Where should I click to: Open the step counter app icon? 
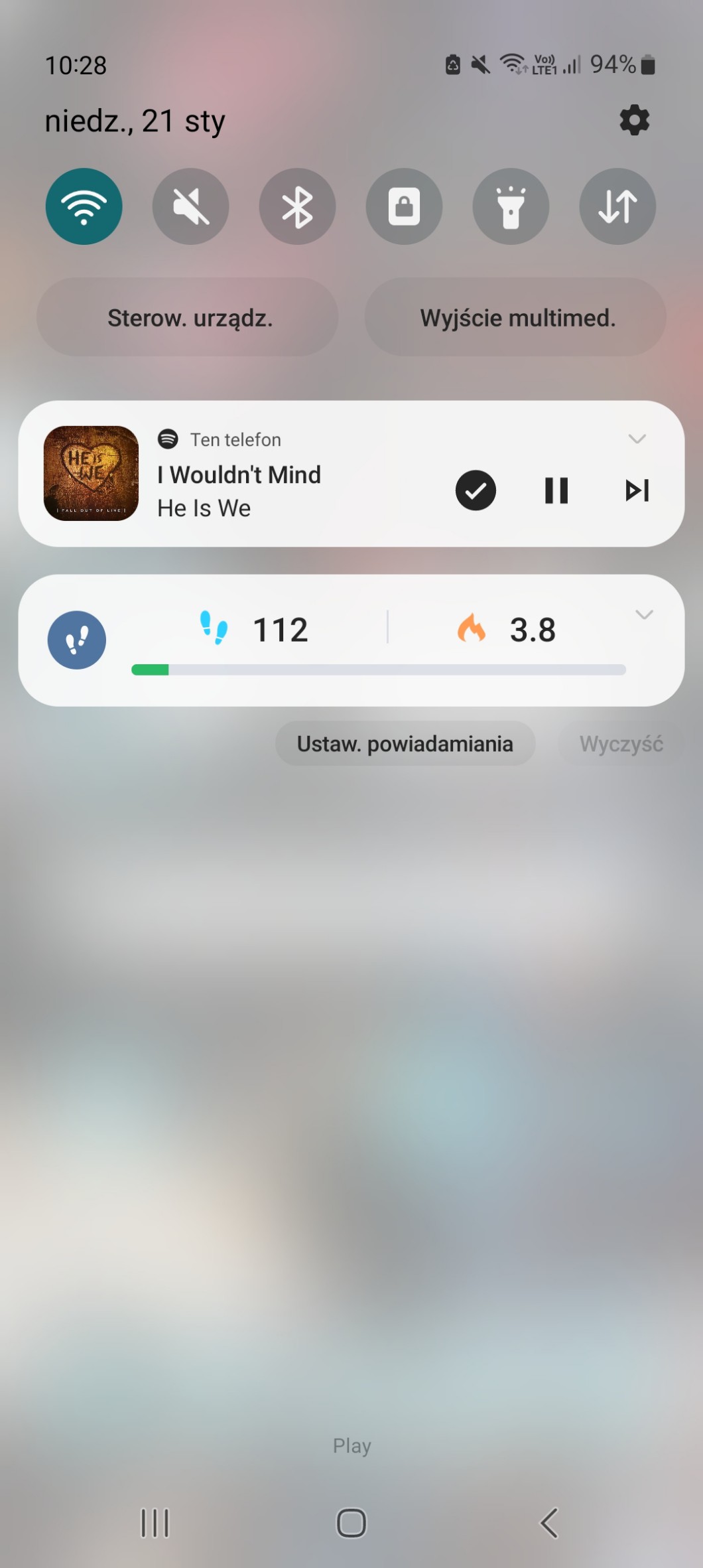[x=77, y=640]
